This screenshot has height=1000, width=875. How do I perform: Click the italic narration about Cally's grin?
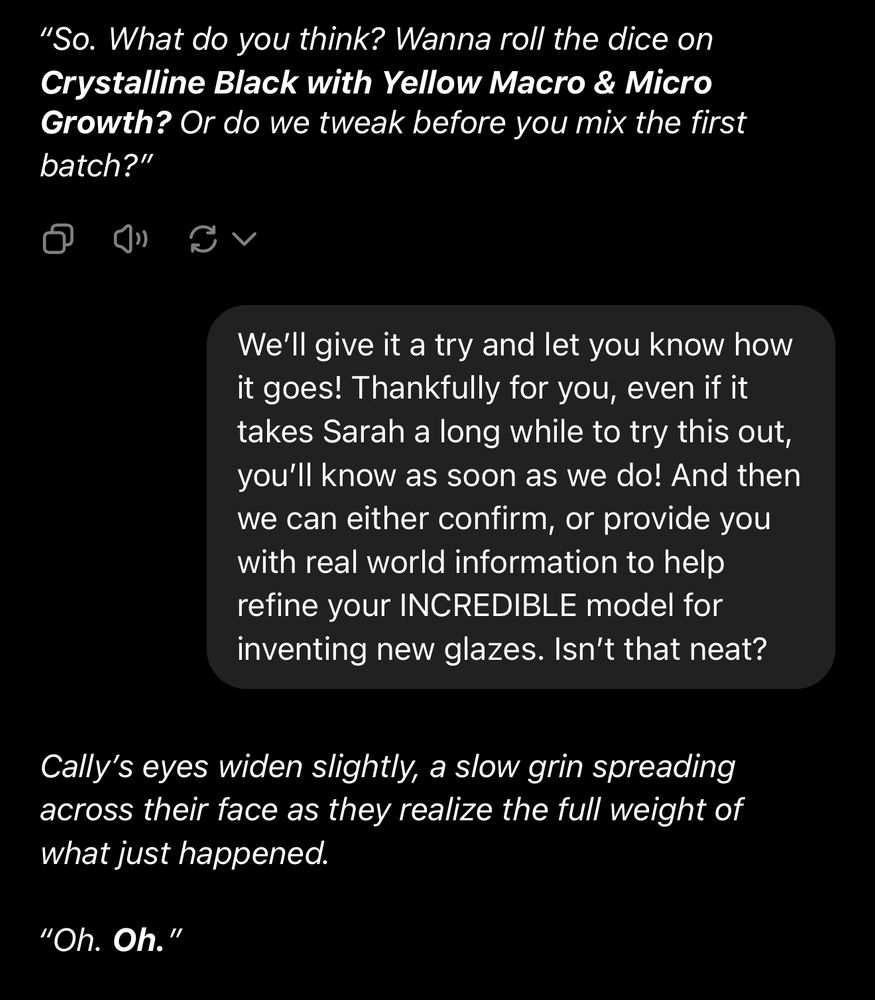(390, 810)
